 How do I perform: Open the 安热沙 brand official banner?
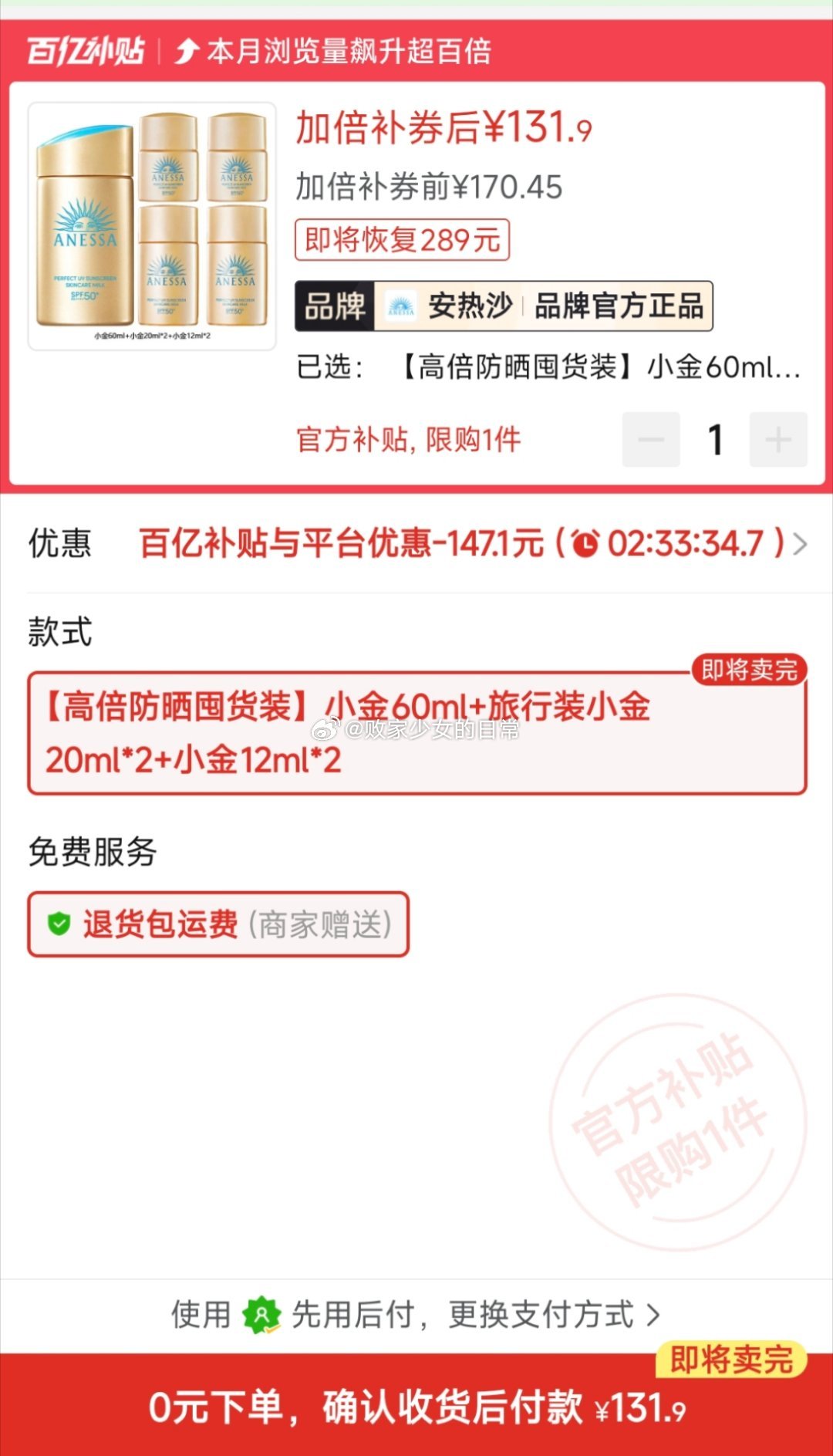[x=504, y=306]
